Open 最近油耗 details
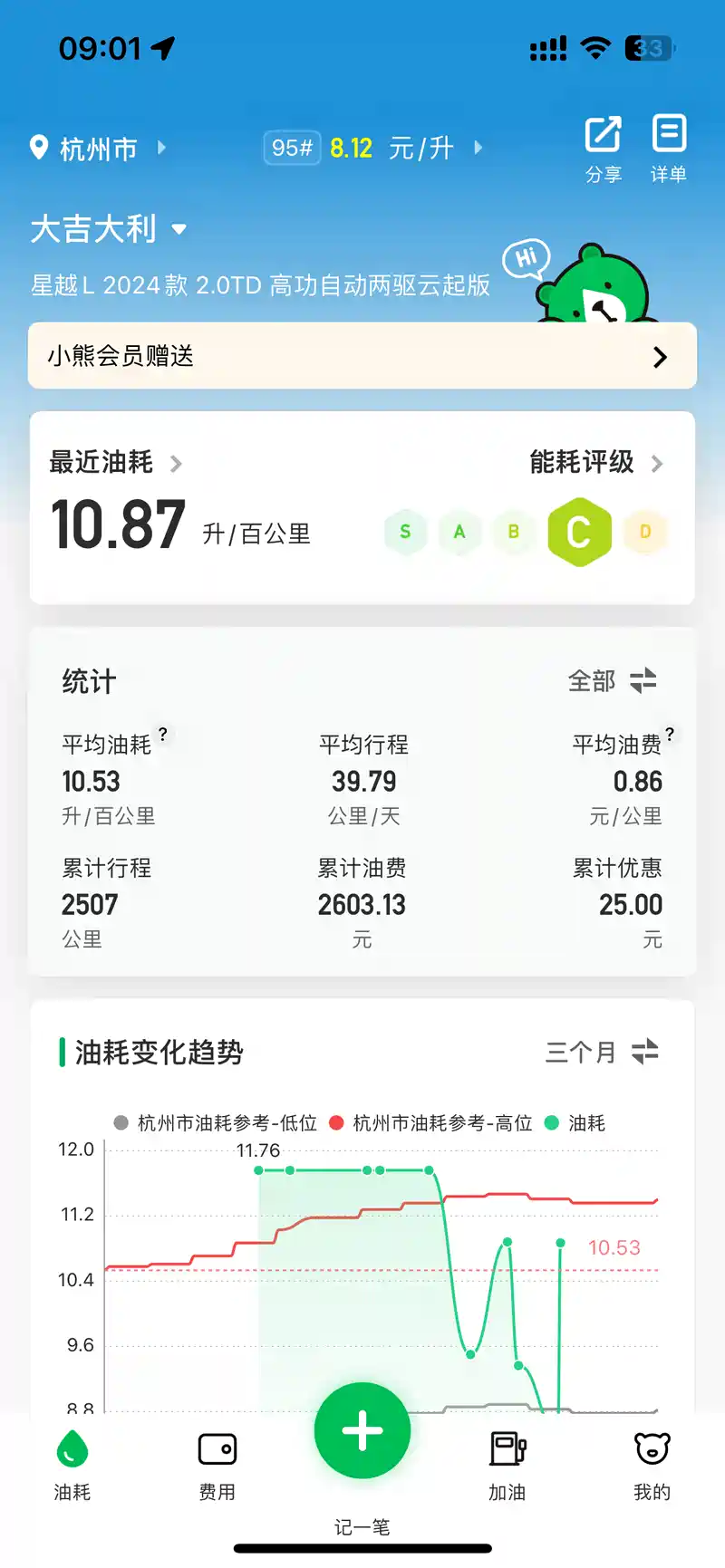 coord(115,463)
